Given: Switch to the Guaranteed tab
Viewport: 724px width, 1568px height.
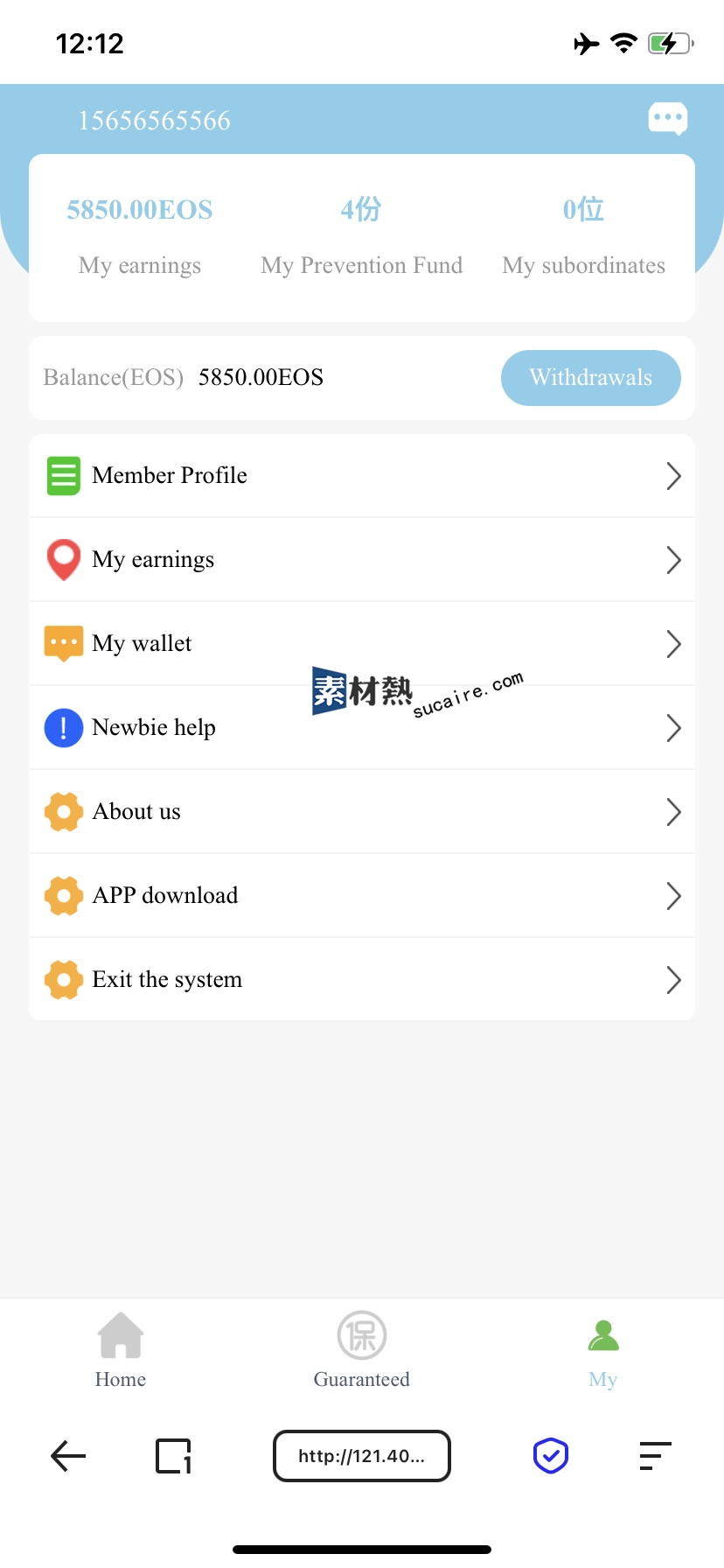Looking at the screenshot, I should click(362, 1350).
